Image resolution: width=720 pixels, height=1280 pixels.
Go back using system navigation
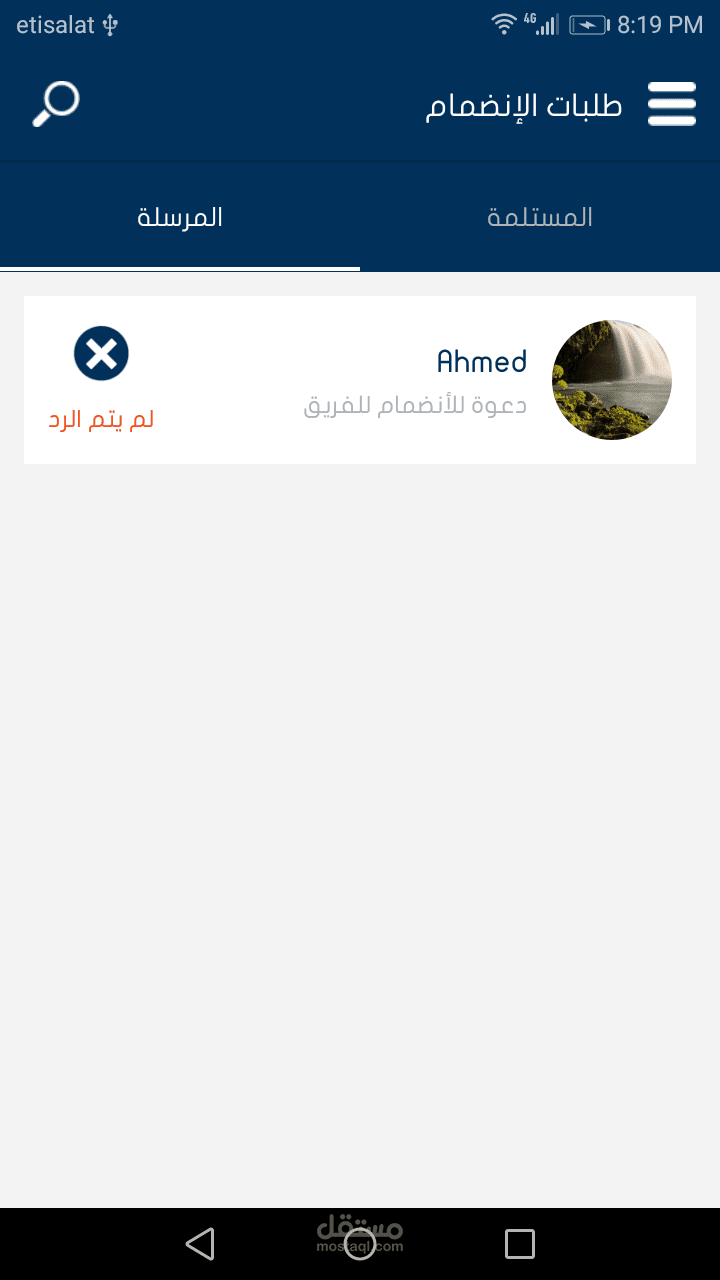(x=200, y=1244)
